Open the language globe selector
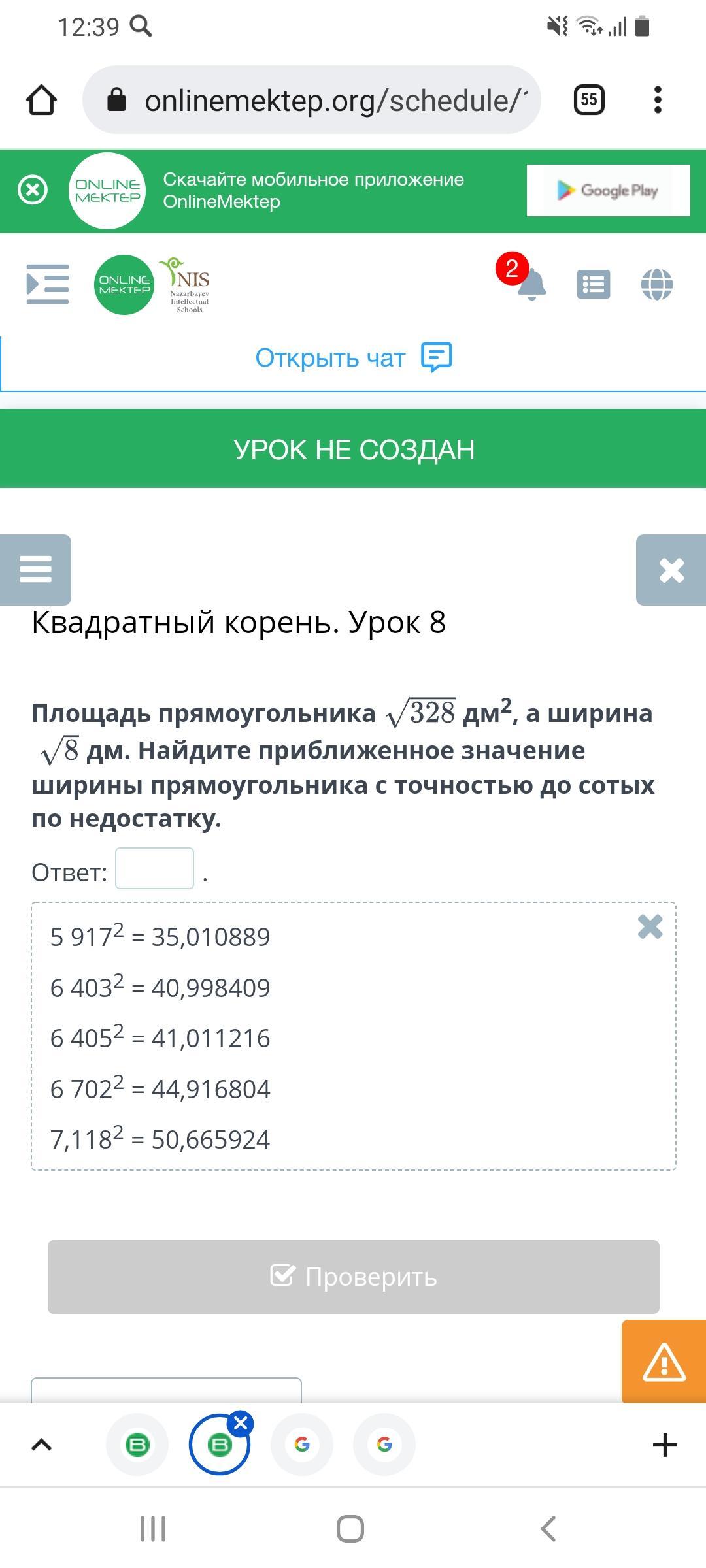The width and height of the screenshot is (706, 1568). click(657, 284)
